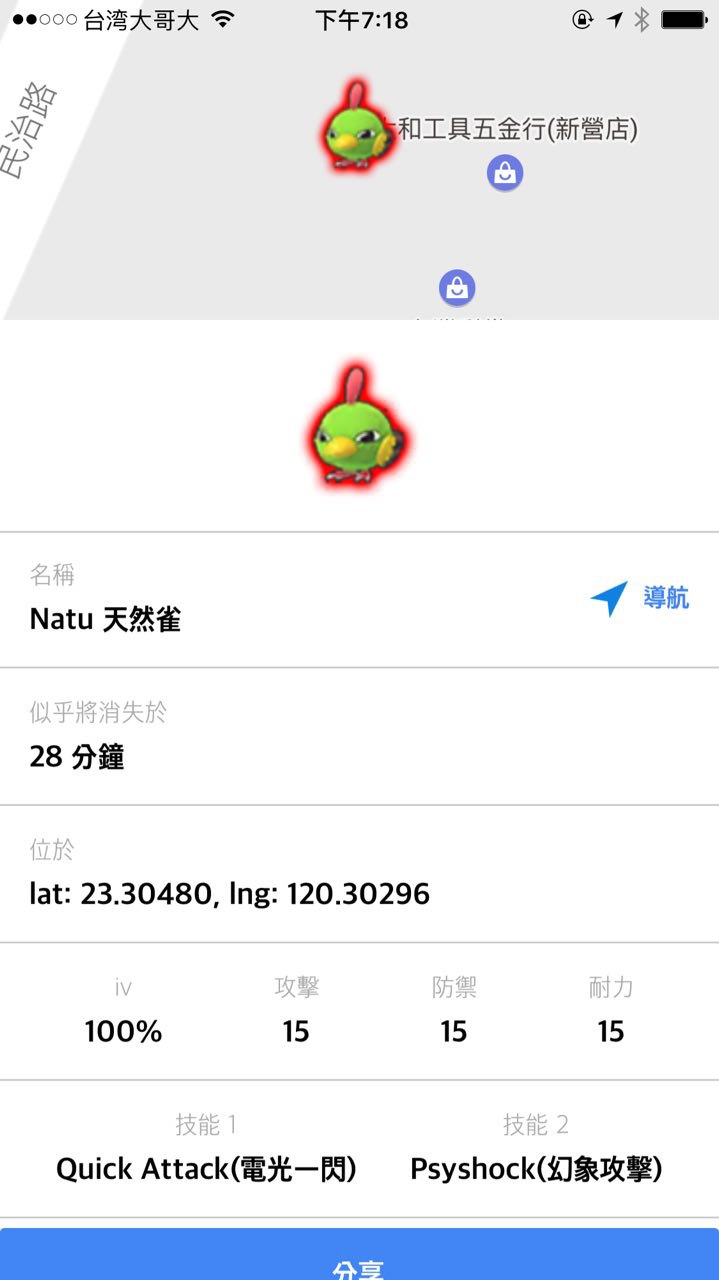Open the shop pin beside 和工具五金行
The image size is (719, 1280).
pos(505,173)
